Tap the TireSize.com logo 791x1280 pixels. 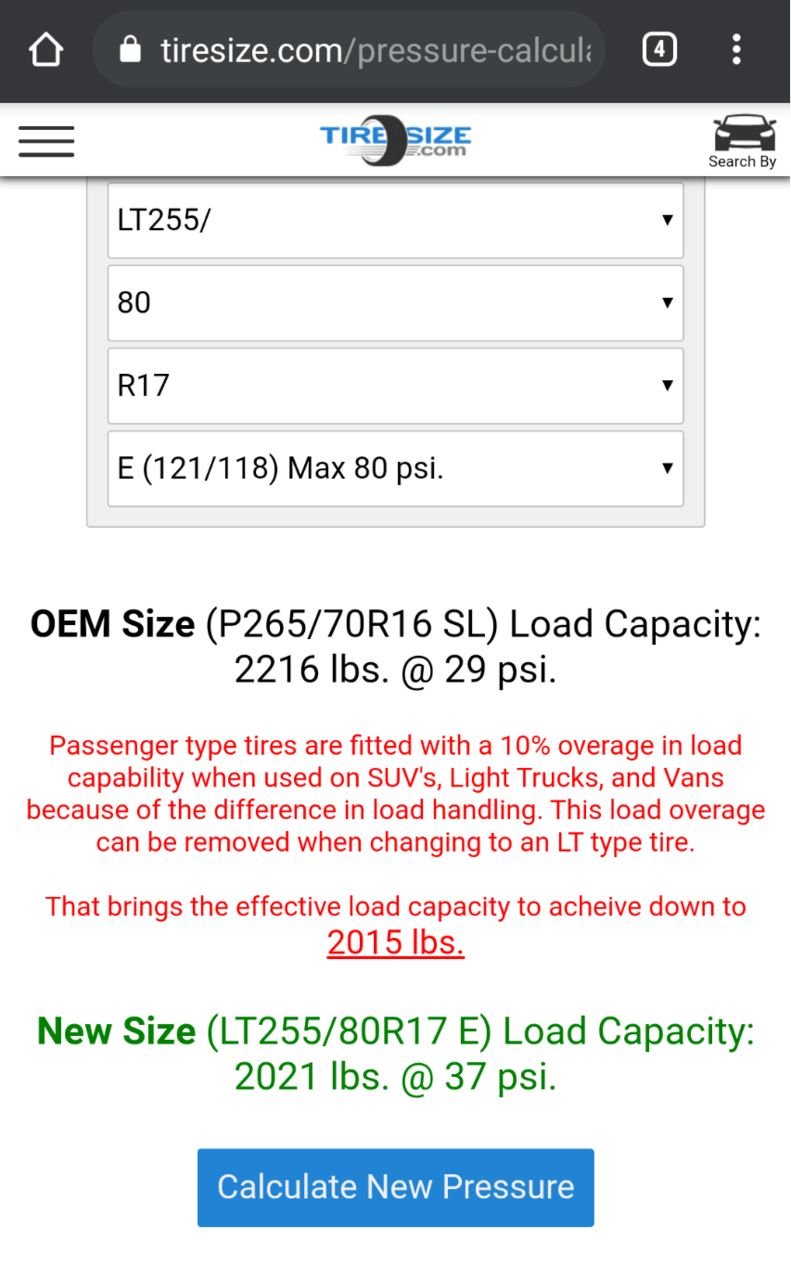395,141
